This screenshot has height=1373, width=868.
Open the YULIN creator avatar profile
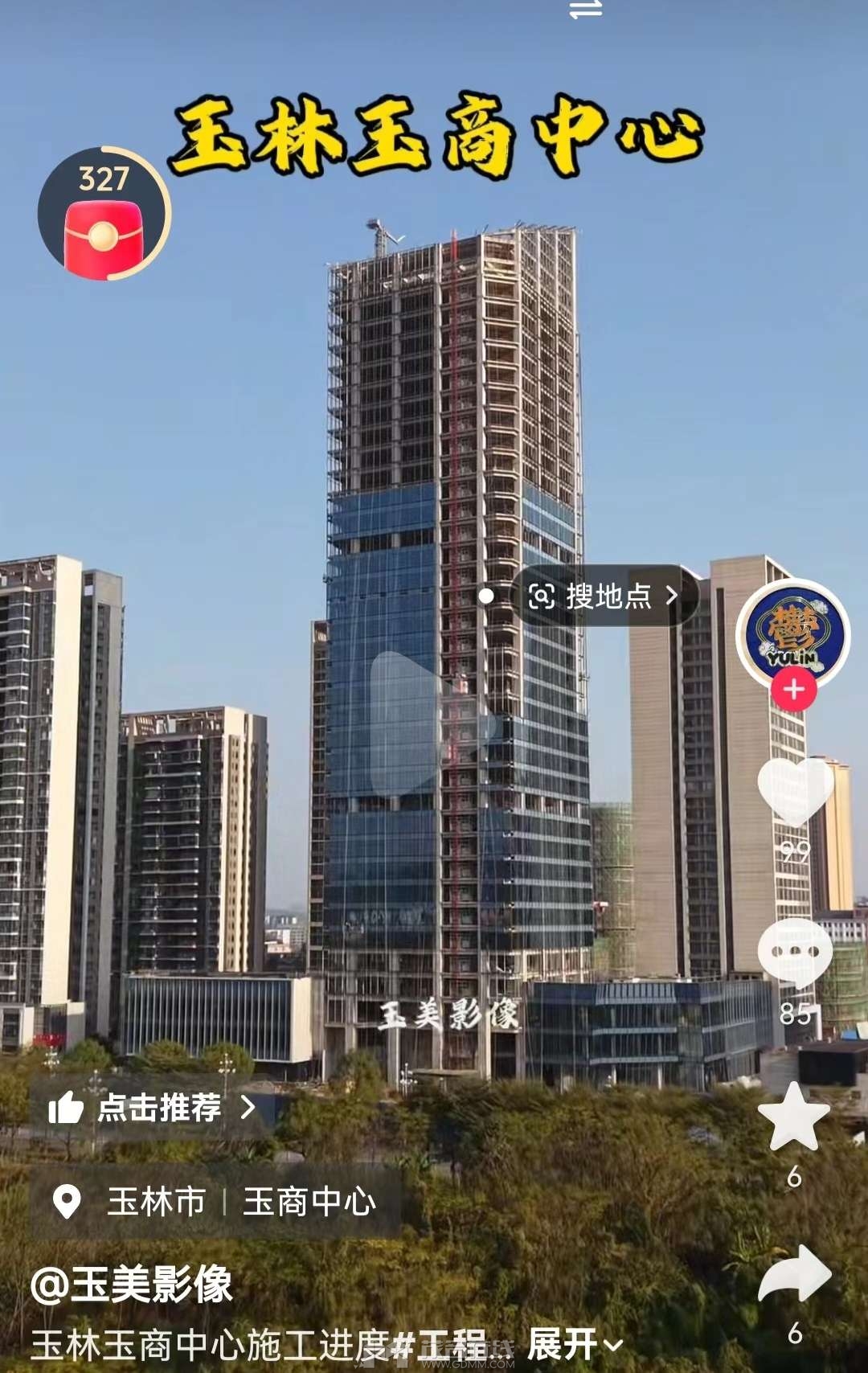793,634
